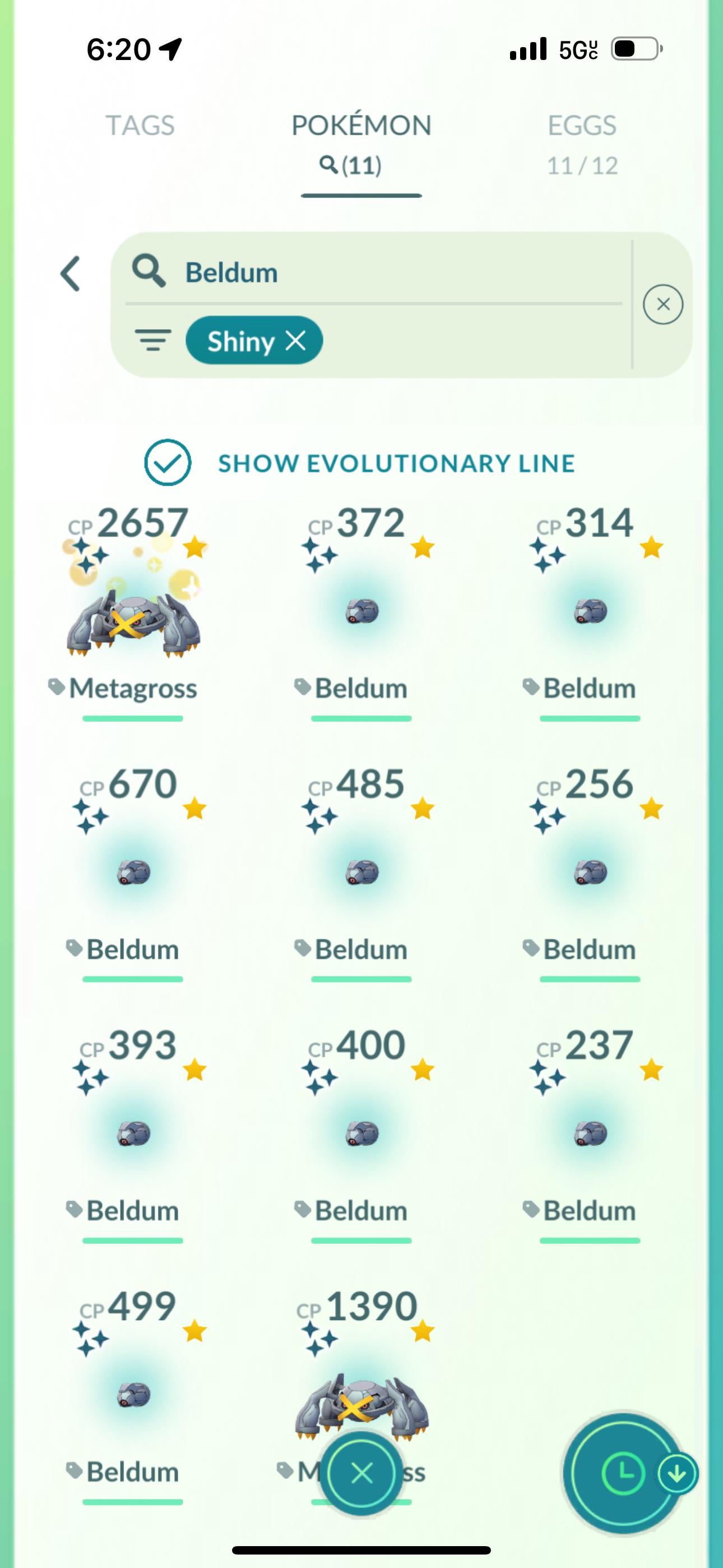Viewport: 723px width, 1568px height.
Task: Close the Pokémon list with X button
Action: pyautogui.click(x=361, y=1474)
